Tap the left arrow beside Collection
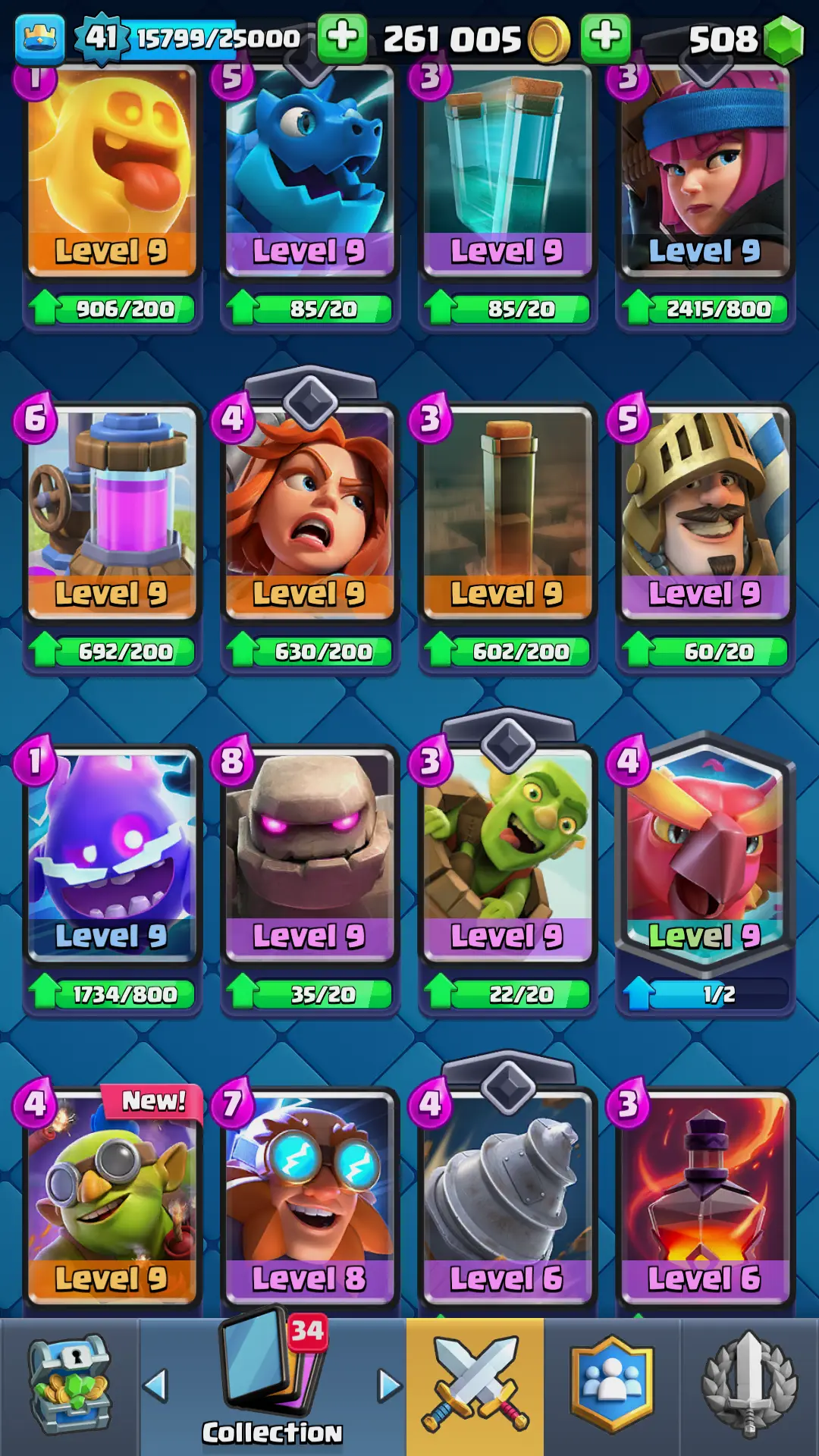The height and width of the screenshot is (1456, 819). (155, 1385)
